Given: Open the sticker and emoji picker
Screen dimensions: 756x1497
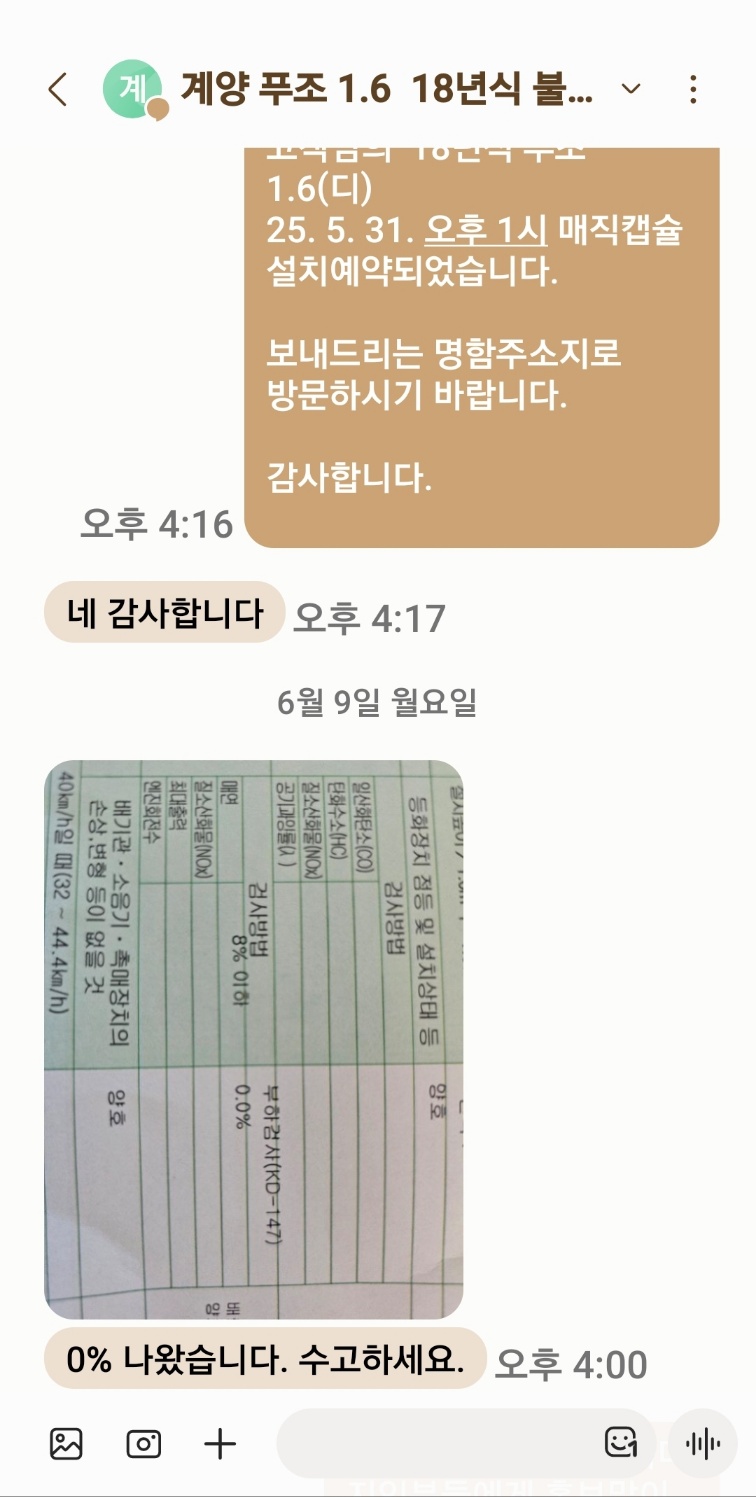Looking at the screenshot, I should [x=621, y=1442].
